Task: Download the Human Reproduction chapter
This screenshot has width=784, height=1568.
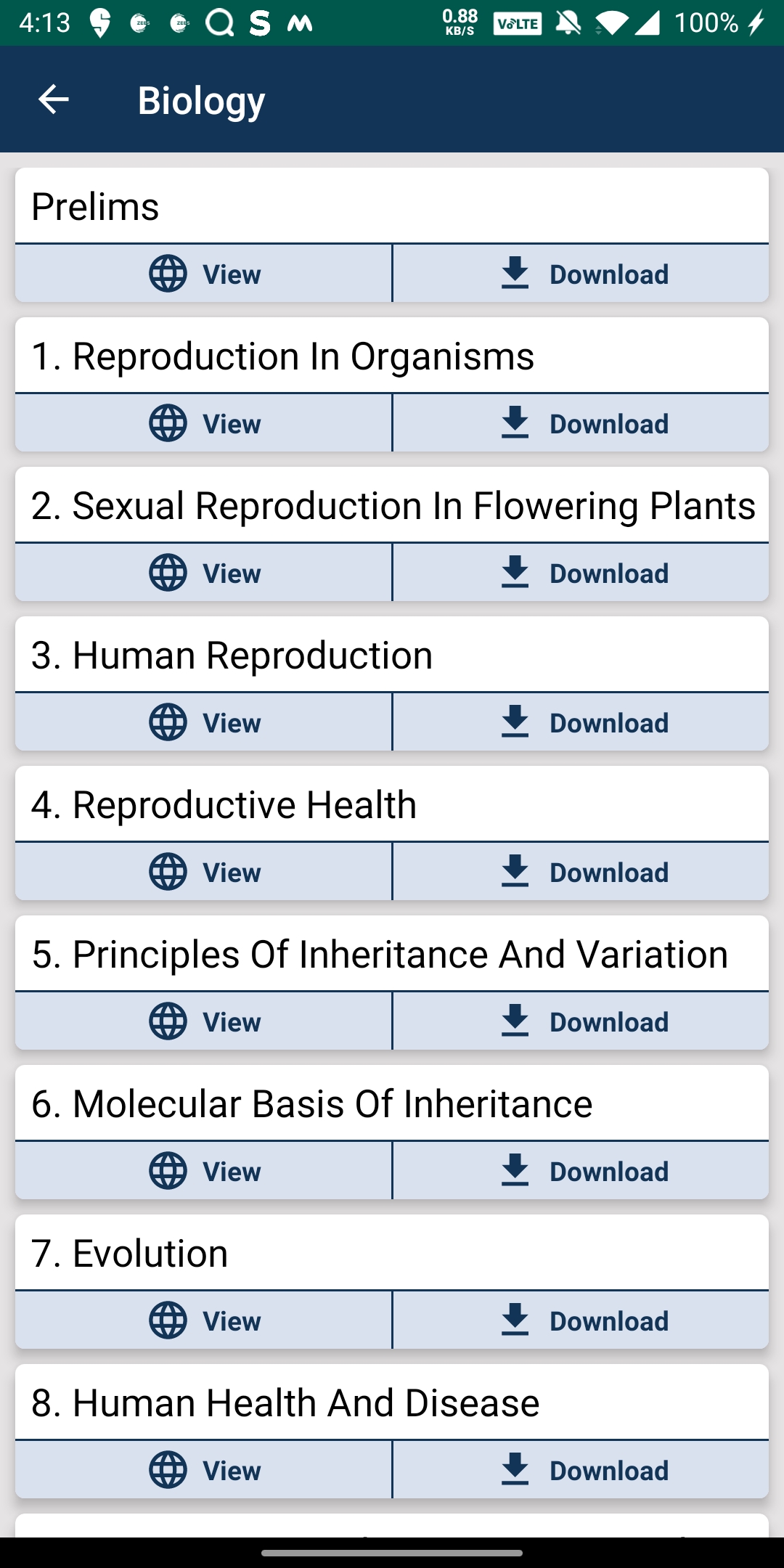Action: (x=581, y=722)
